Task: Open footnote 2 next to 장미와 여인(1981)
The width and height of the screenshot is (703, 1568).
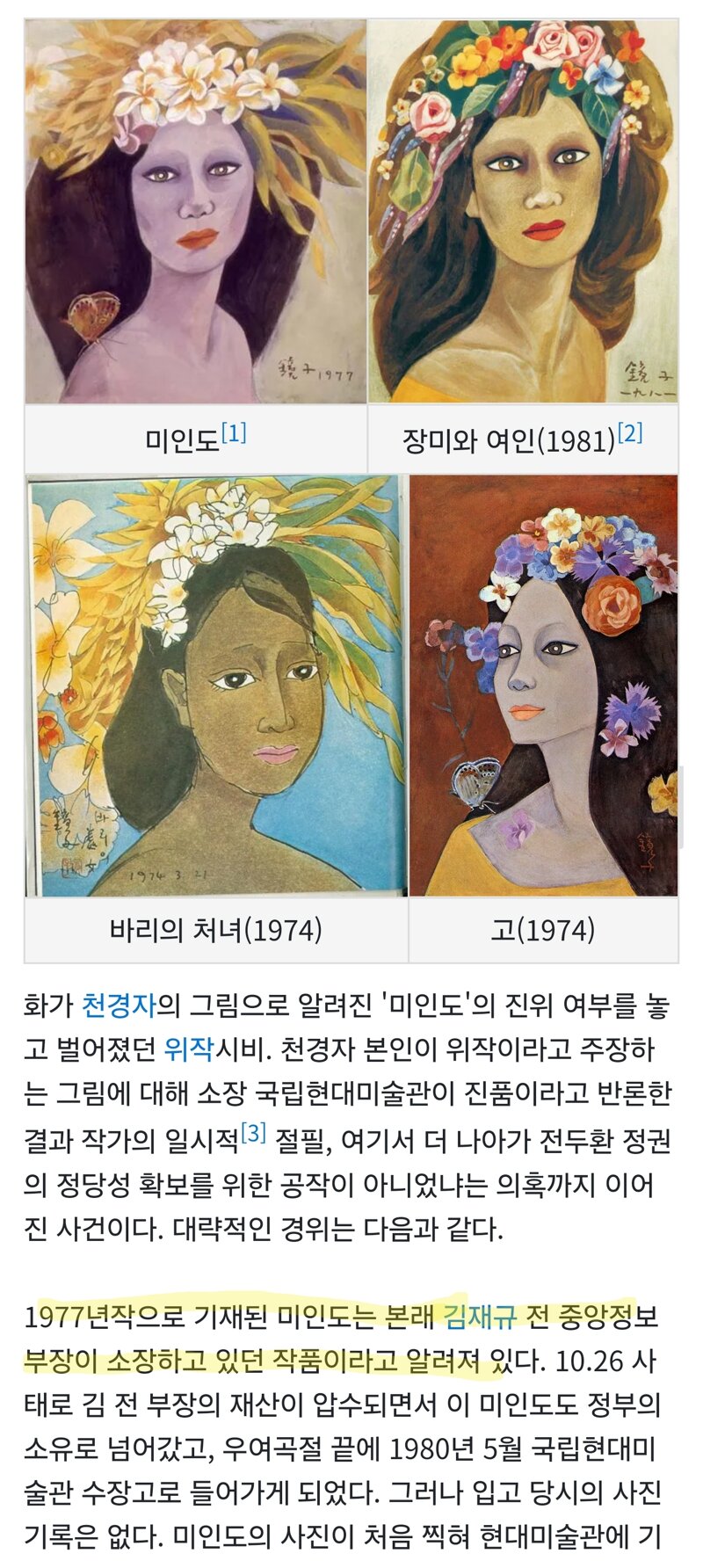Action: (x=630, y=432)
